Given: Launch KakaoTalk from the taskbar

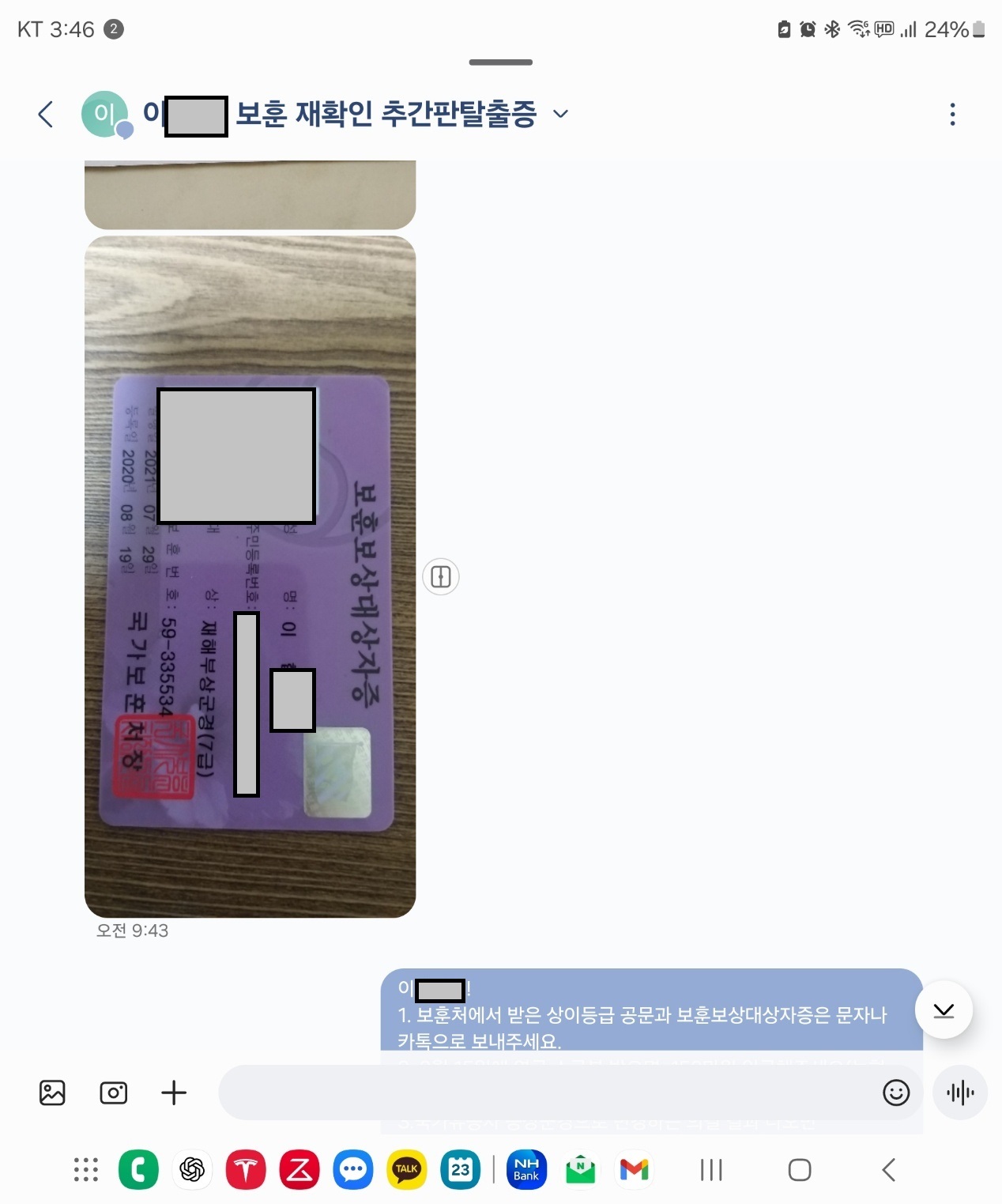Looking at the screenshot, I should (406, 1169).
